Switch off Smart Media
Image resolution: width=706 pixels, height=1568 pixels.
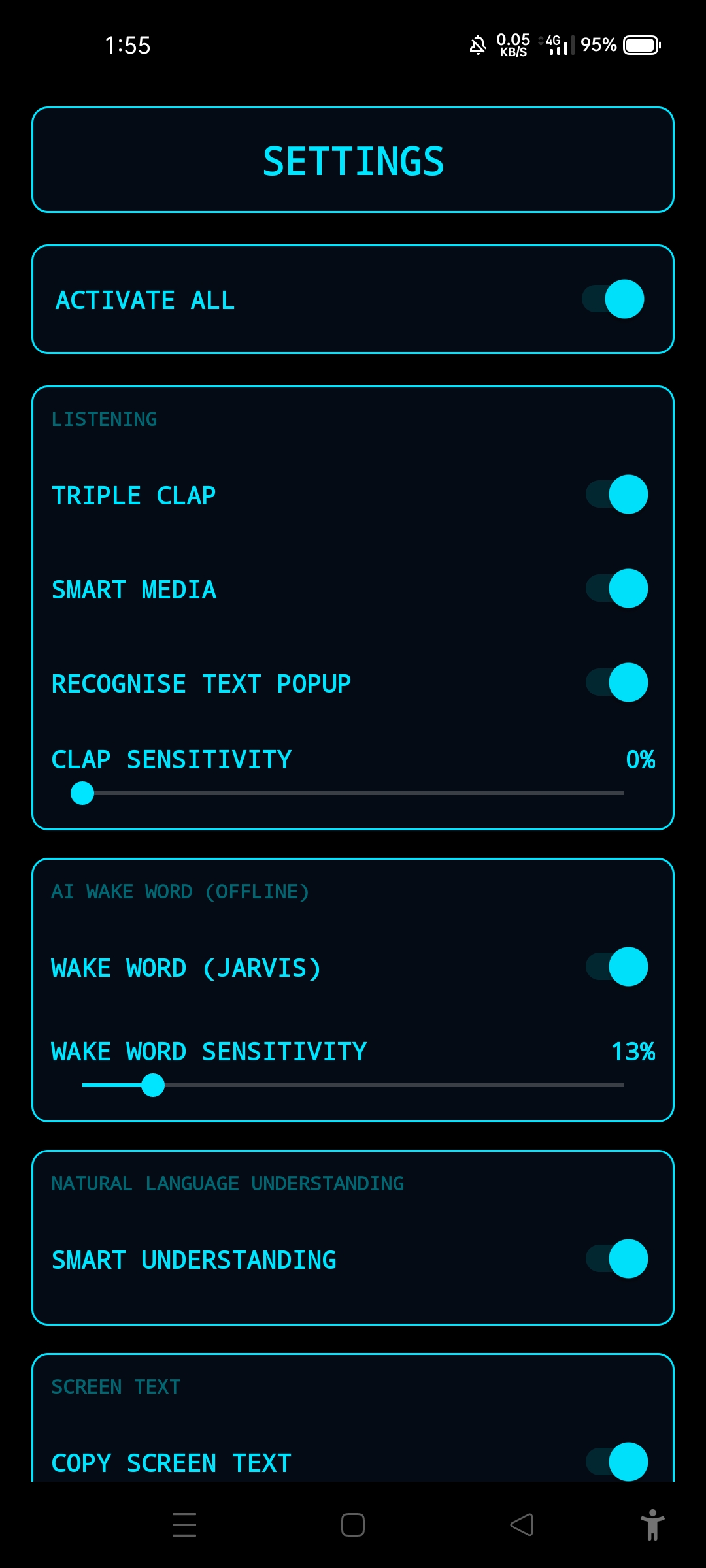tap(617, 589)
